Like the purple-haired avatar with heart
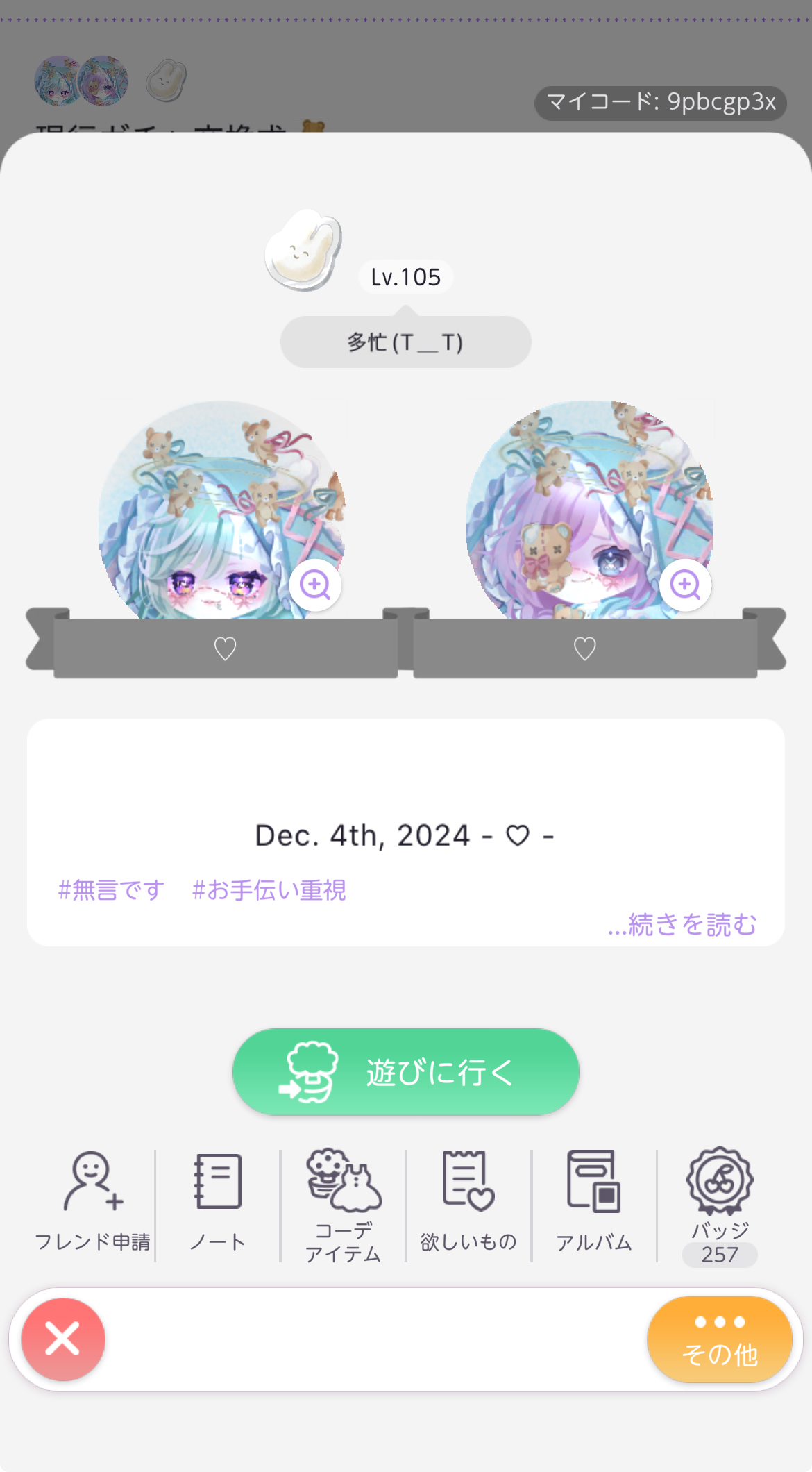812x1472 pixels. click(x=584, y=649)
